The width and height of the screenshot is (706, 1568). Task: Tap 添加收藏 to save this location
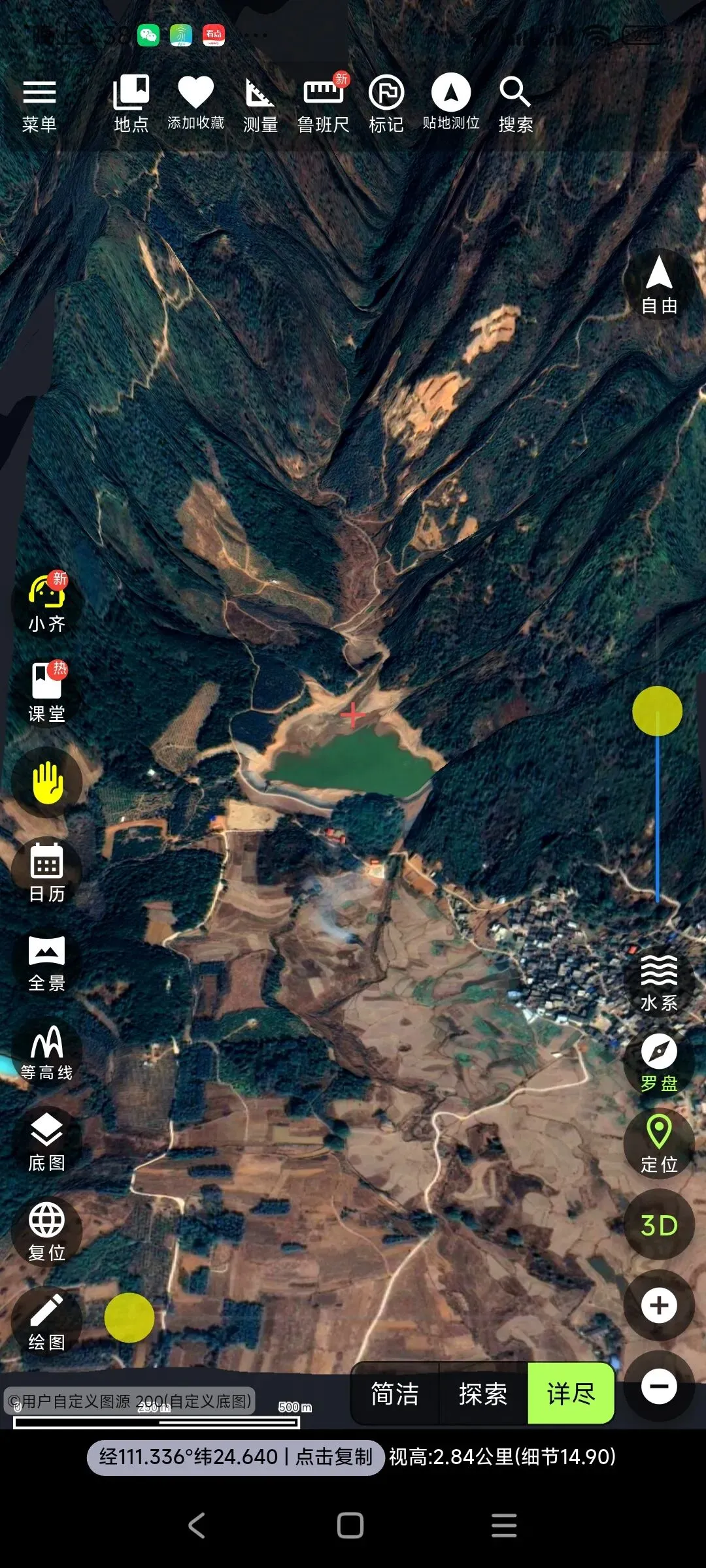195,105
